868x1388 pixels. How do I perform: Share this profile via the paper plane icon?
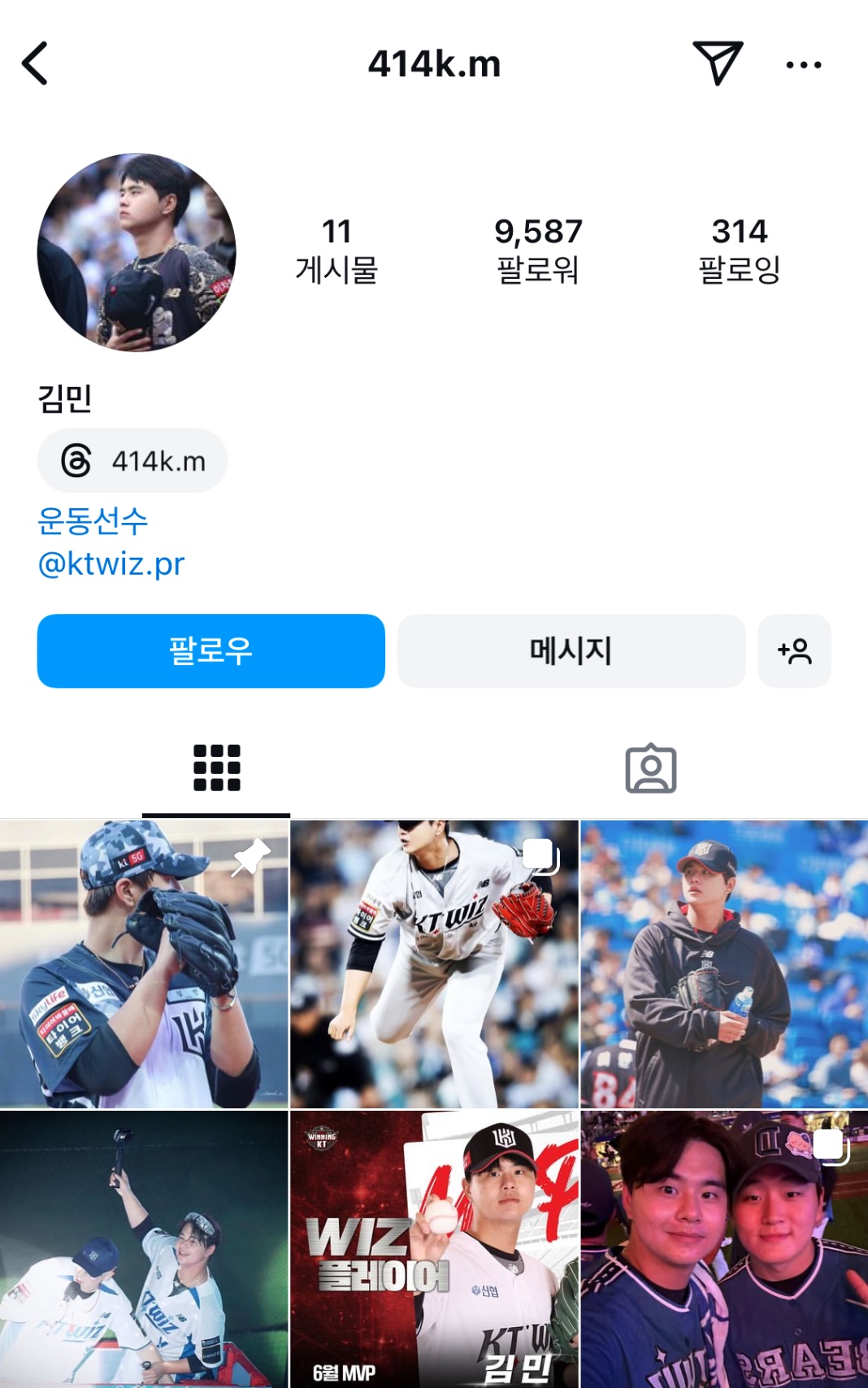[x=717, y=63]
